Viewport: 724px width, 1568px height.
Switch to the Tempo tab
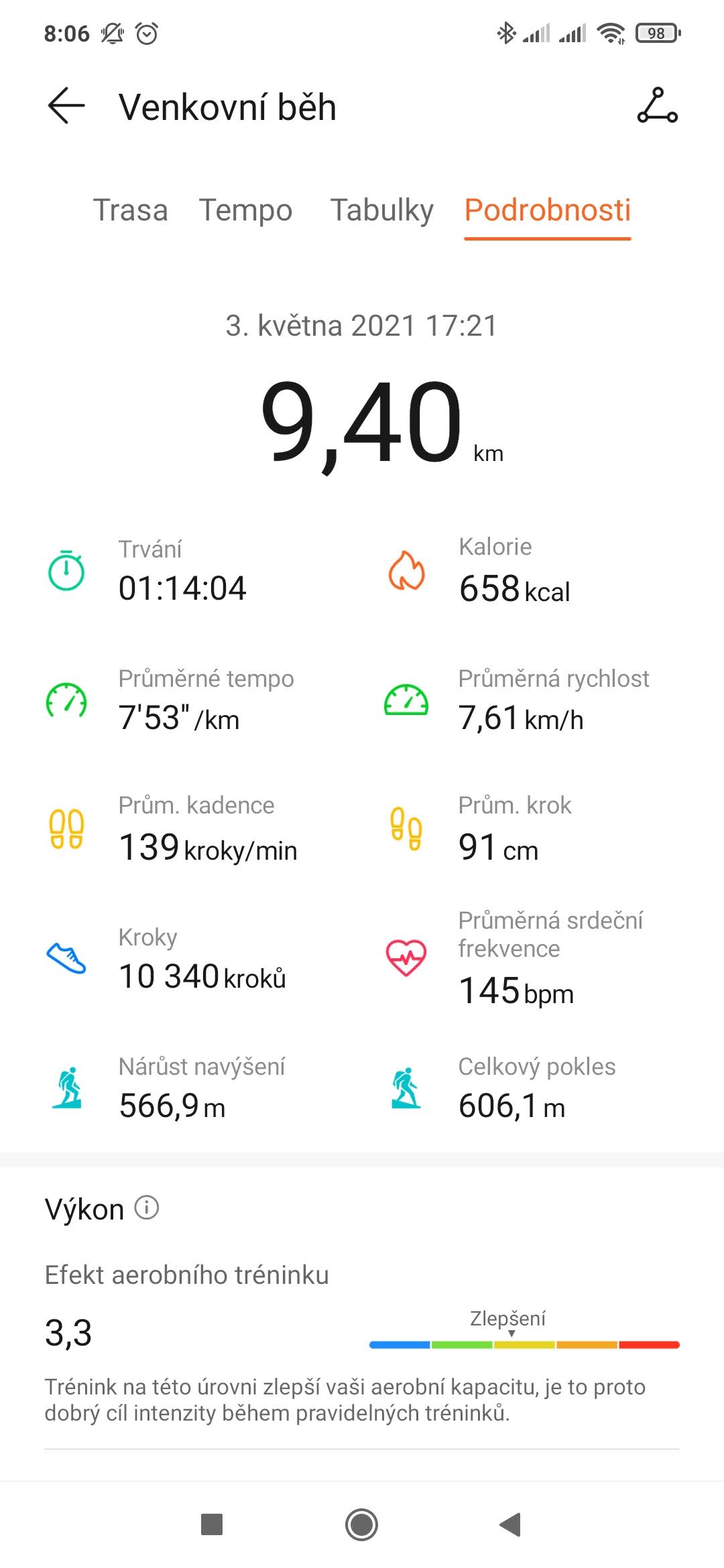[x=246, y=210]
